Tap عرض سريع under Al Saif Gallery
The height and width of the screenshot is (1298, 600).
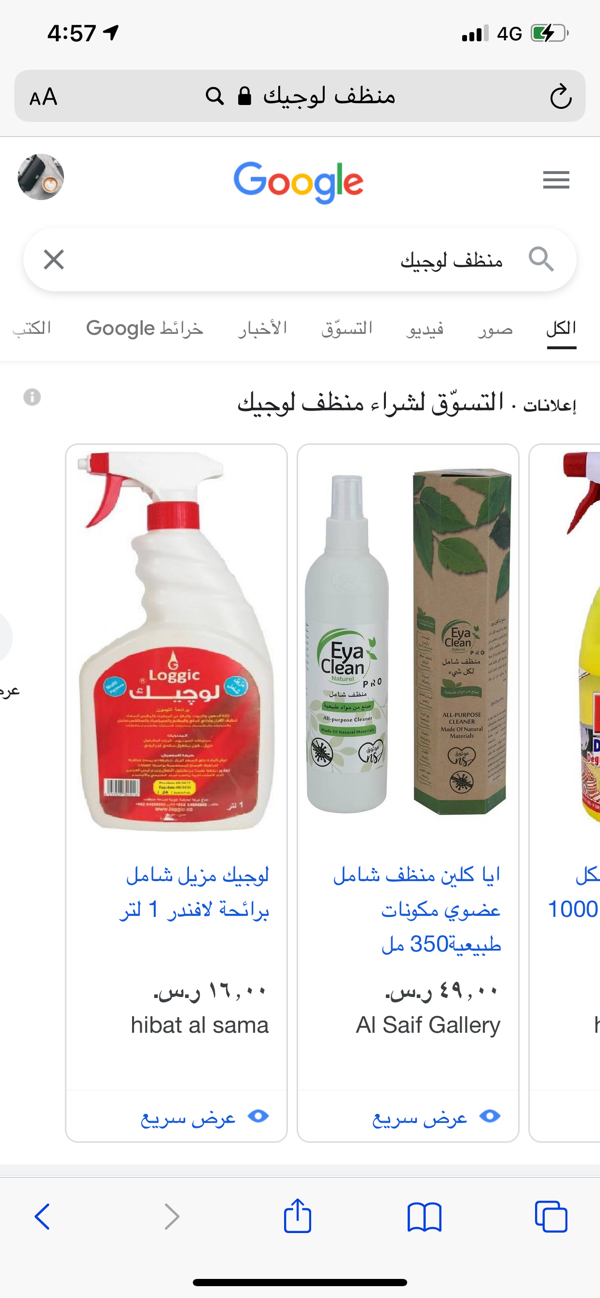435,1117
